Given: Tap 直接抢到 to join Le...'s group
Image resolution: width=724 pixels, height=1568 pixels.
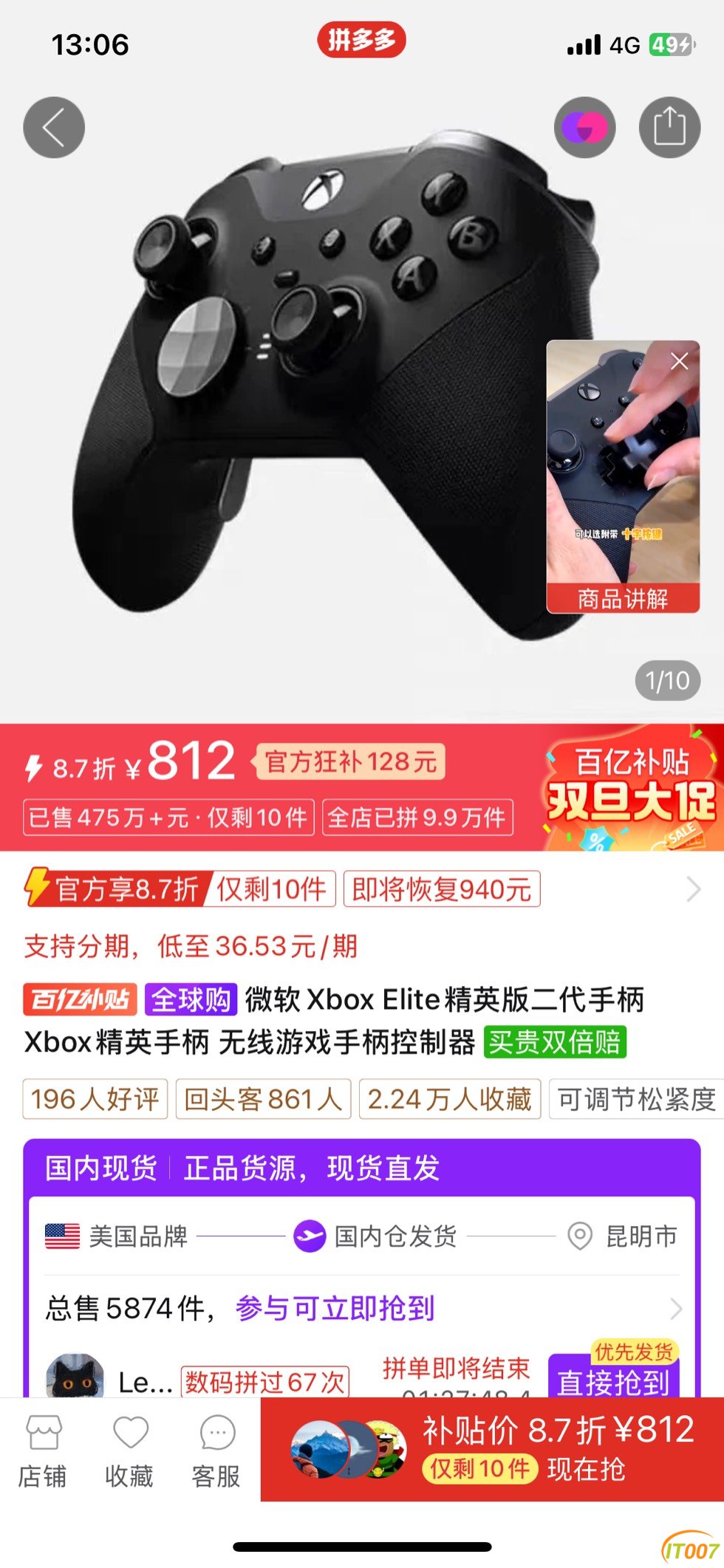Looking at the screenshot, I should [613, 1380].
